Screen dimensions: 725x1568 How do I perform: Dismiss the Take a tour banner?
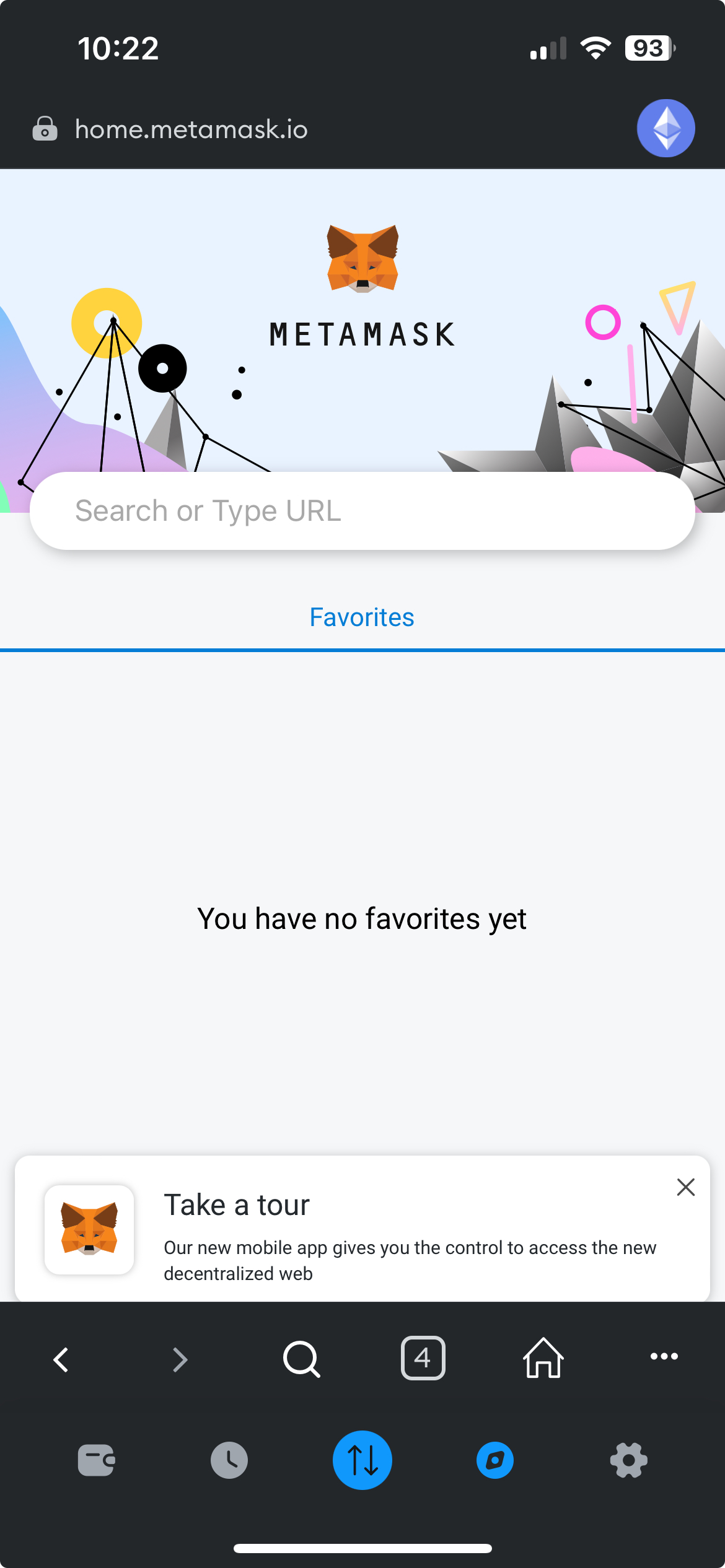tap(685, 1187)
